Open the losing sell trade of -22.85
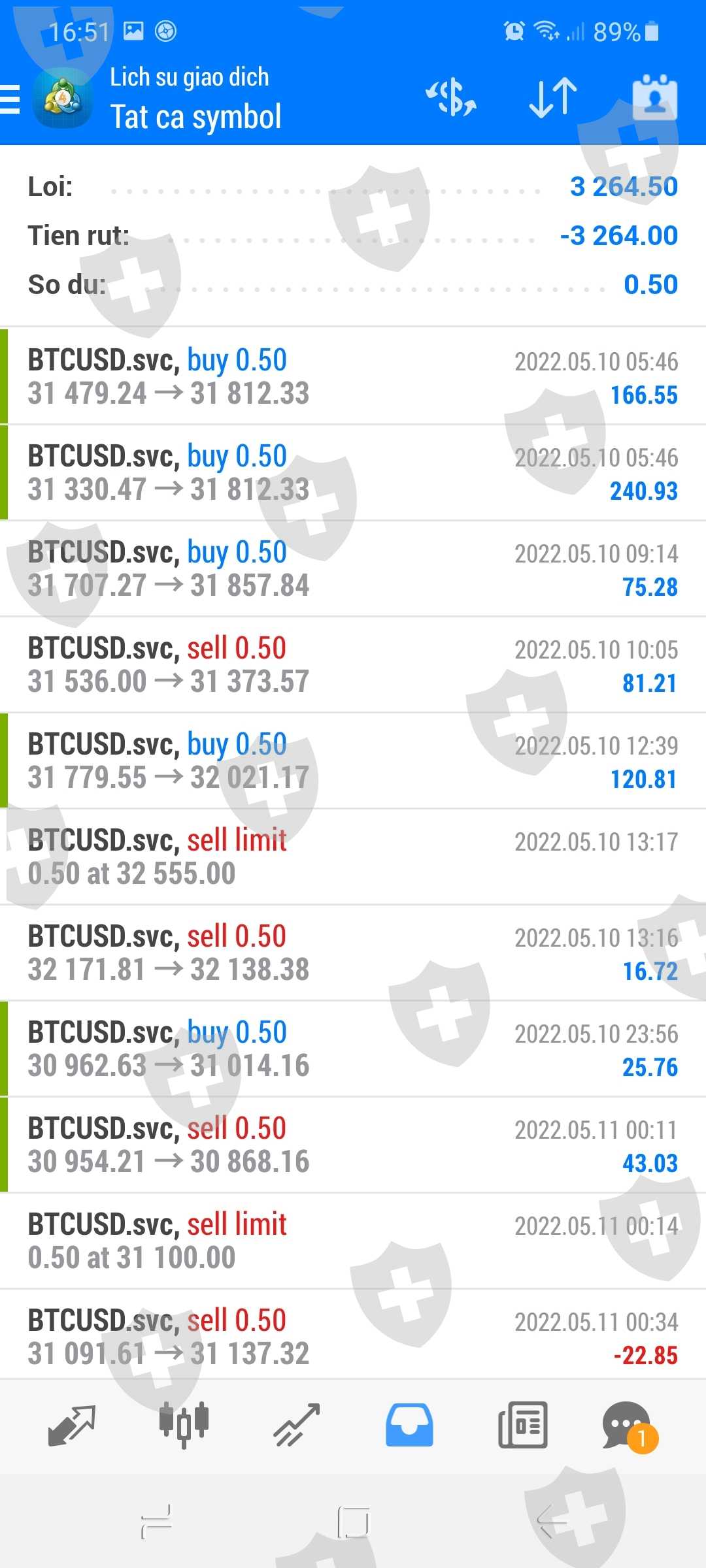Image resolution: width=706 pixels, height=1568 pixels. tap(353, 1337)
